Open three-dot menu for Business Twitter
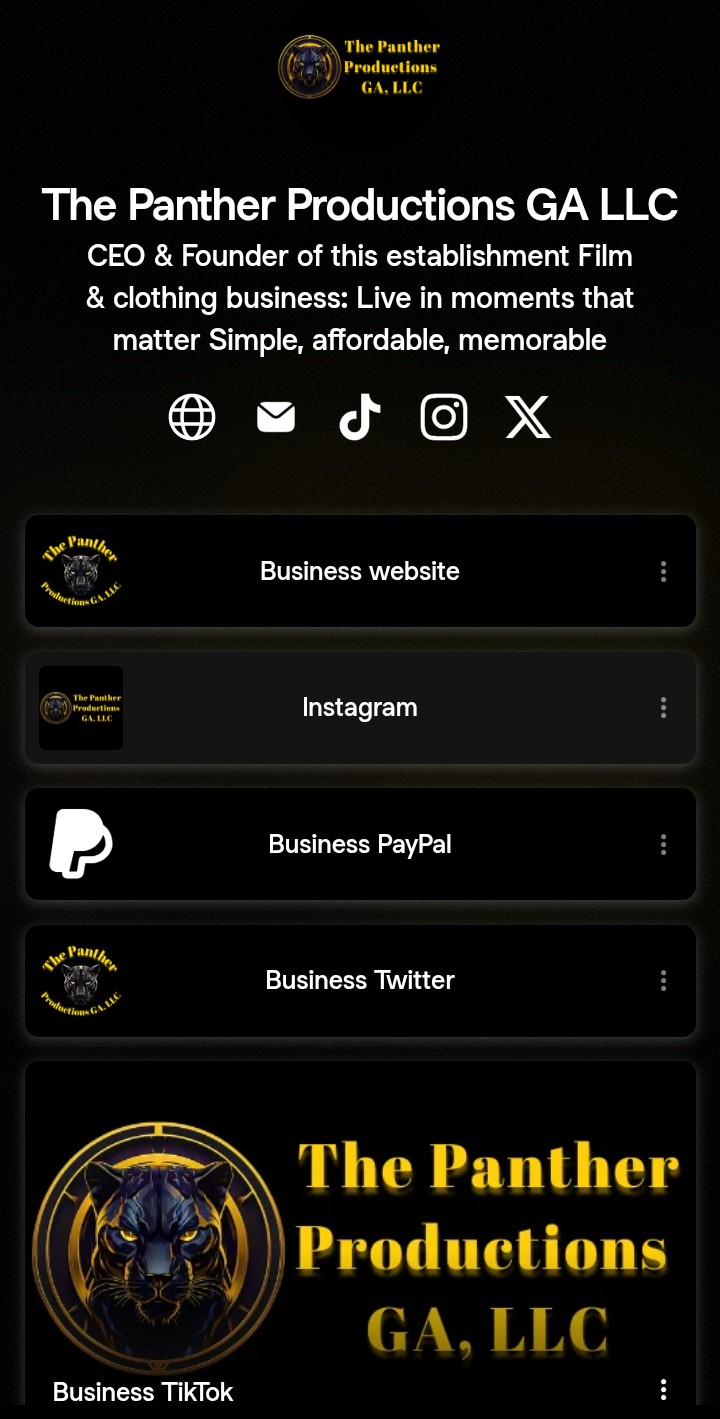 point(663,980)
